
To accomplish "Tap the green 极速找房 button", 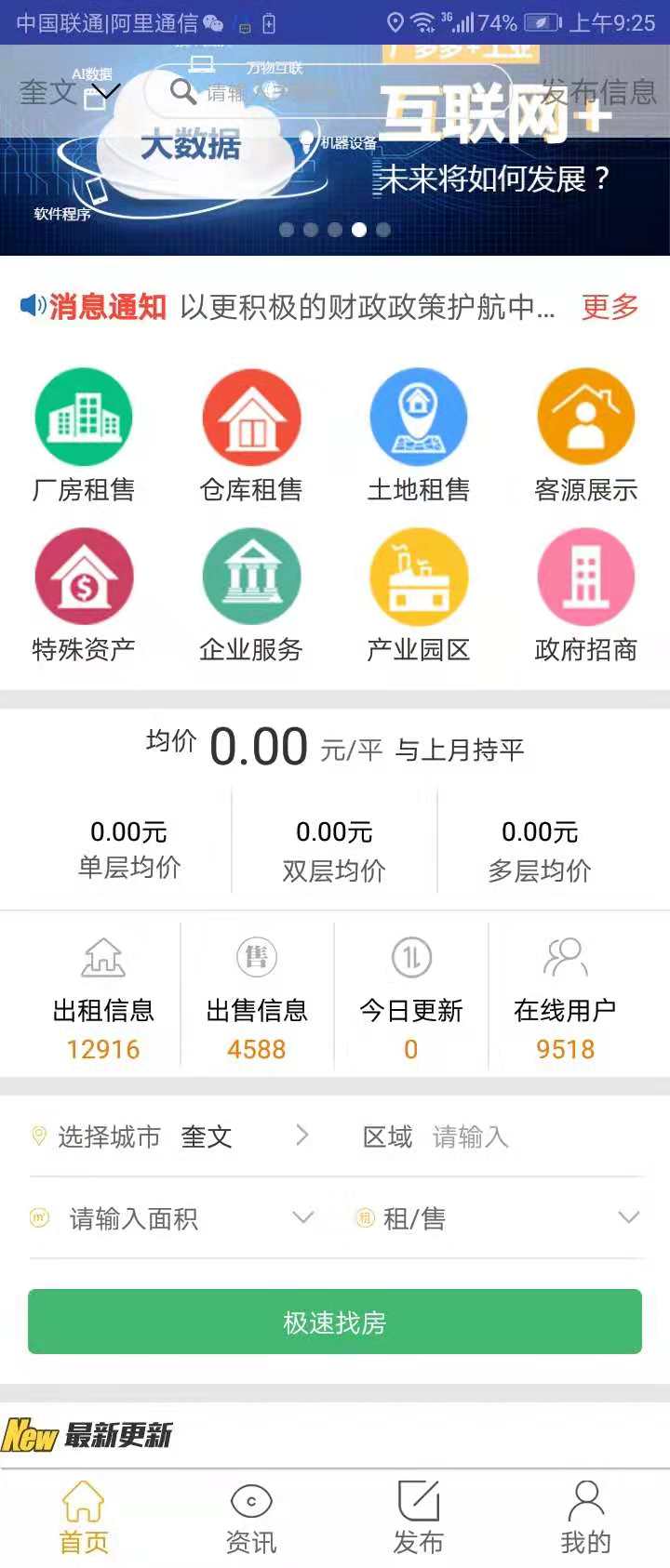I will (335, 1322).
